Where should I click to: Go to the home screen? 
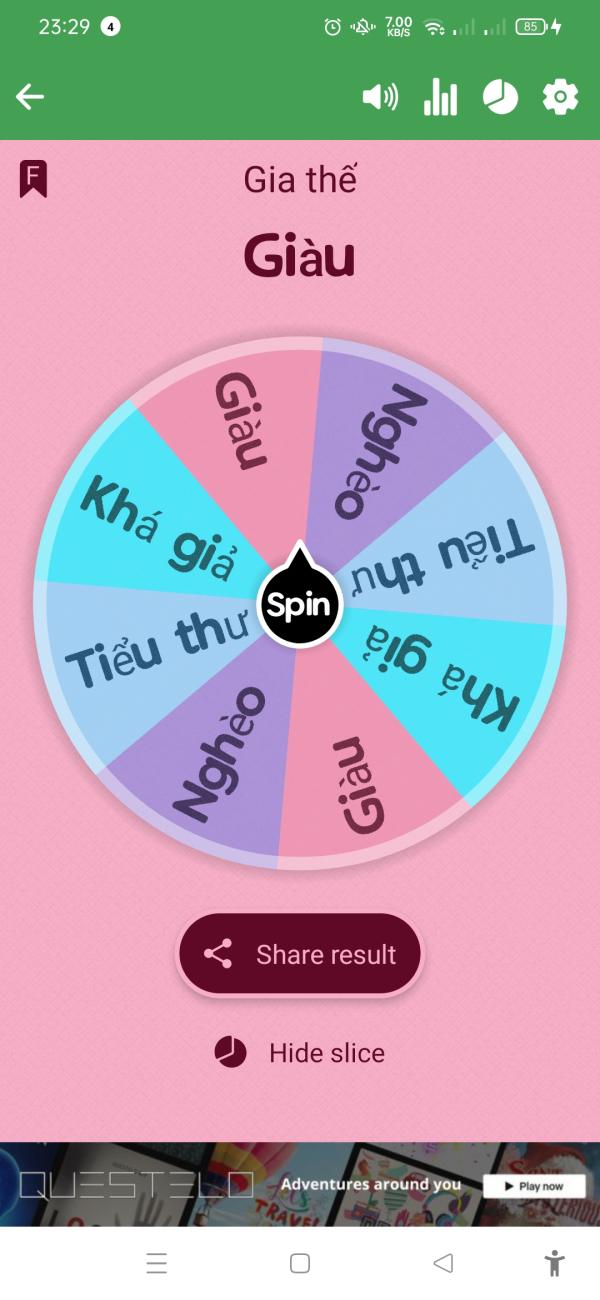point(300,1263)
